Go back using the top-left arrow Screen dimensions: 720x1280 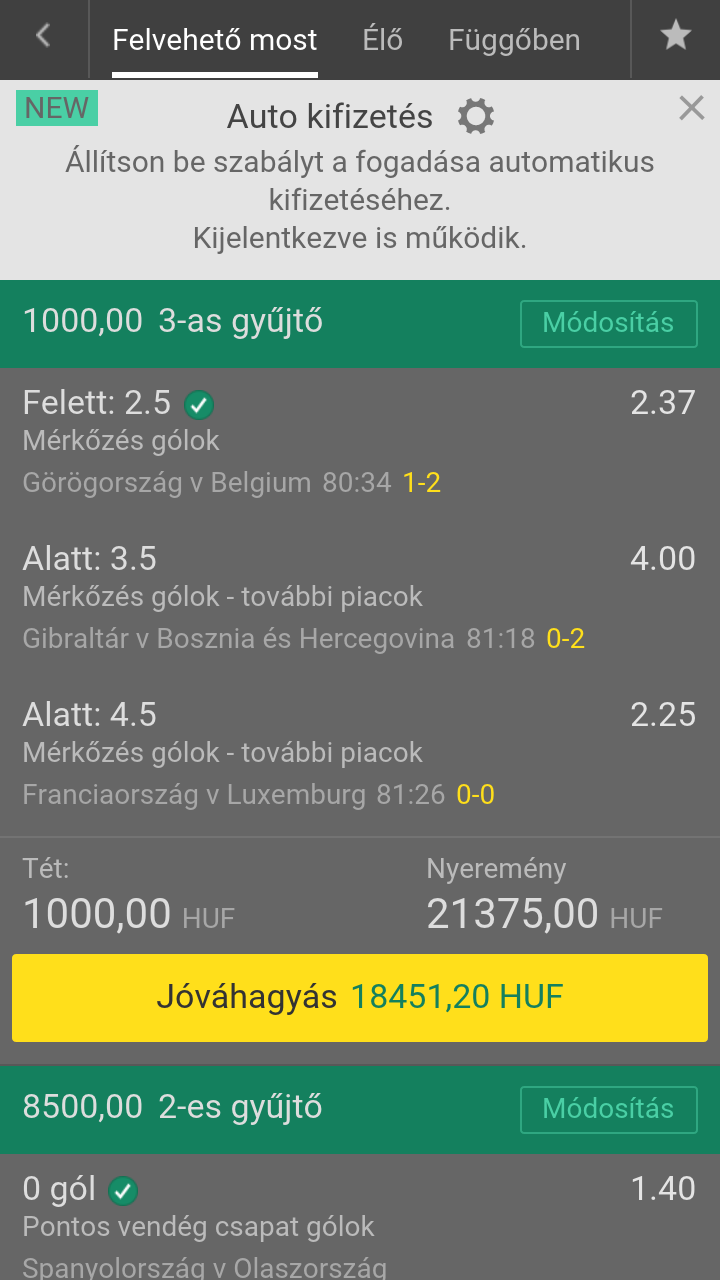point(43,37)
